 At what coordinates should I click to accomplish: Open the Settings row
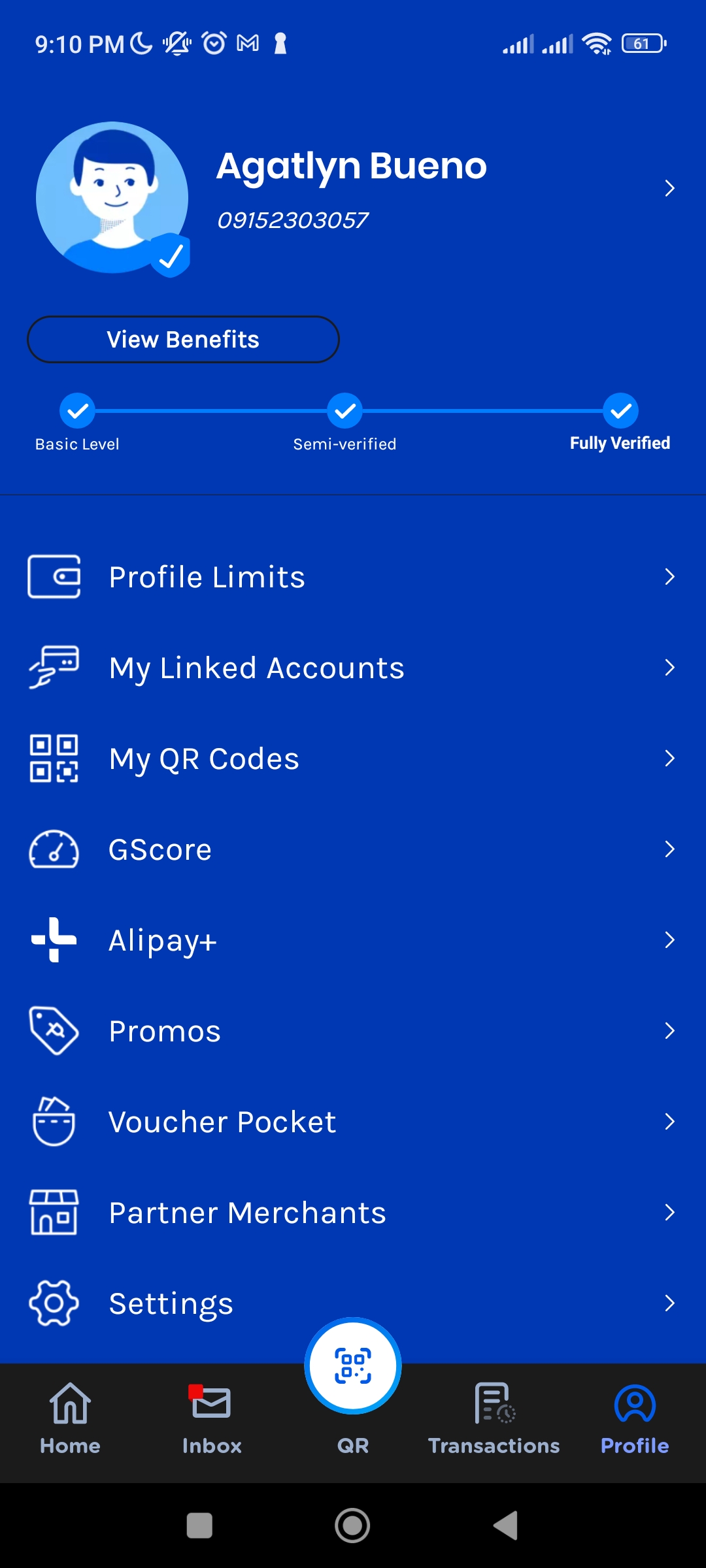(x=353, y=1303)
